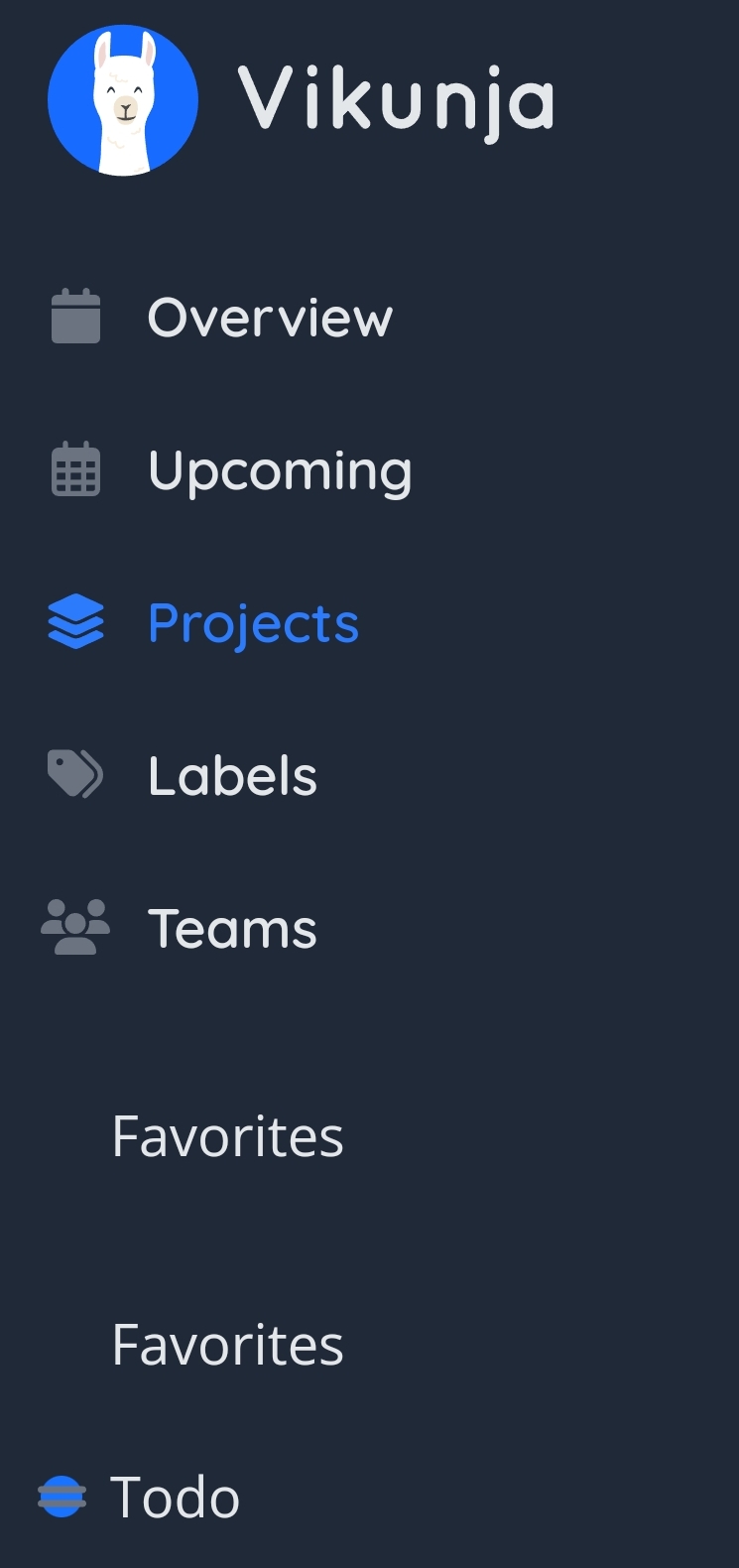This screenshot has width=739, height=1568.
Task: Navigate to Teams
Action: [179, 929]
